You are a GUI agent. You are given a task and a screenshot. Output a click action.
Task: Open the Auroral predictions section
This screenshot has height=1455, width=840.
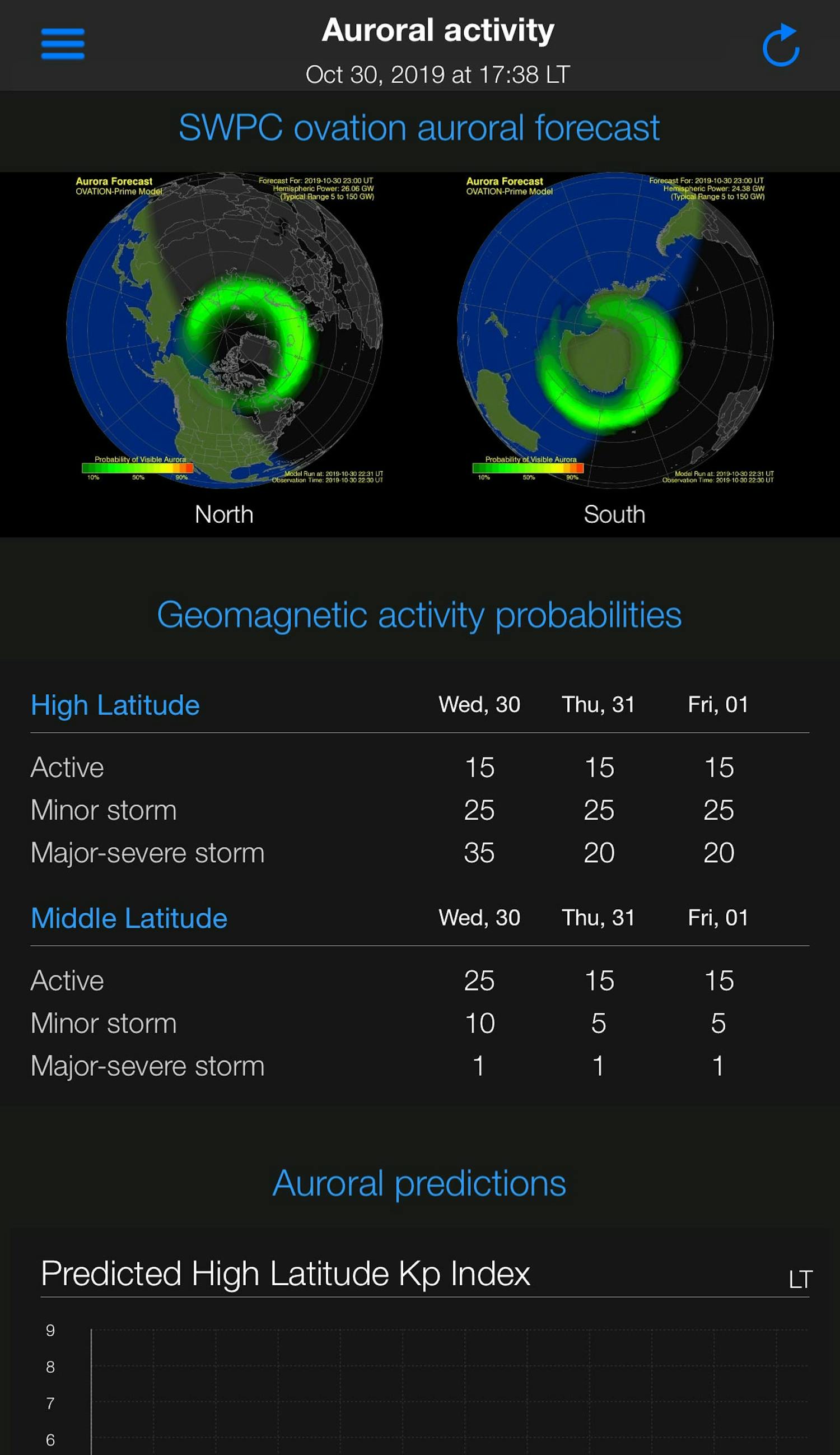pos(419,1183)
